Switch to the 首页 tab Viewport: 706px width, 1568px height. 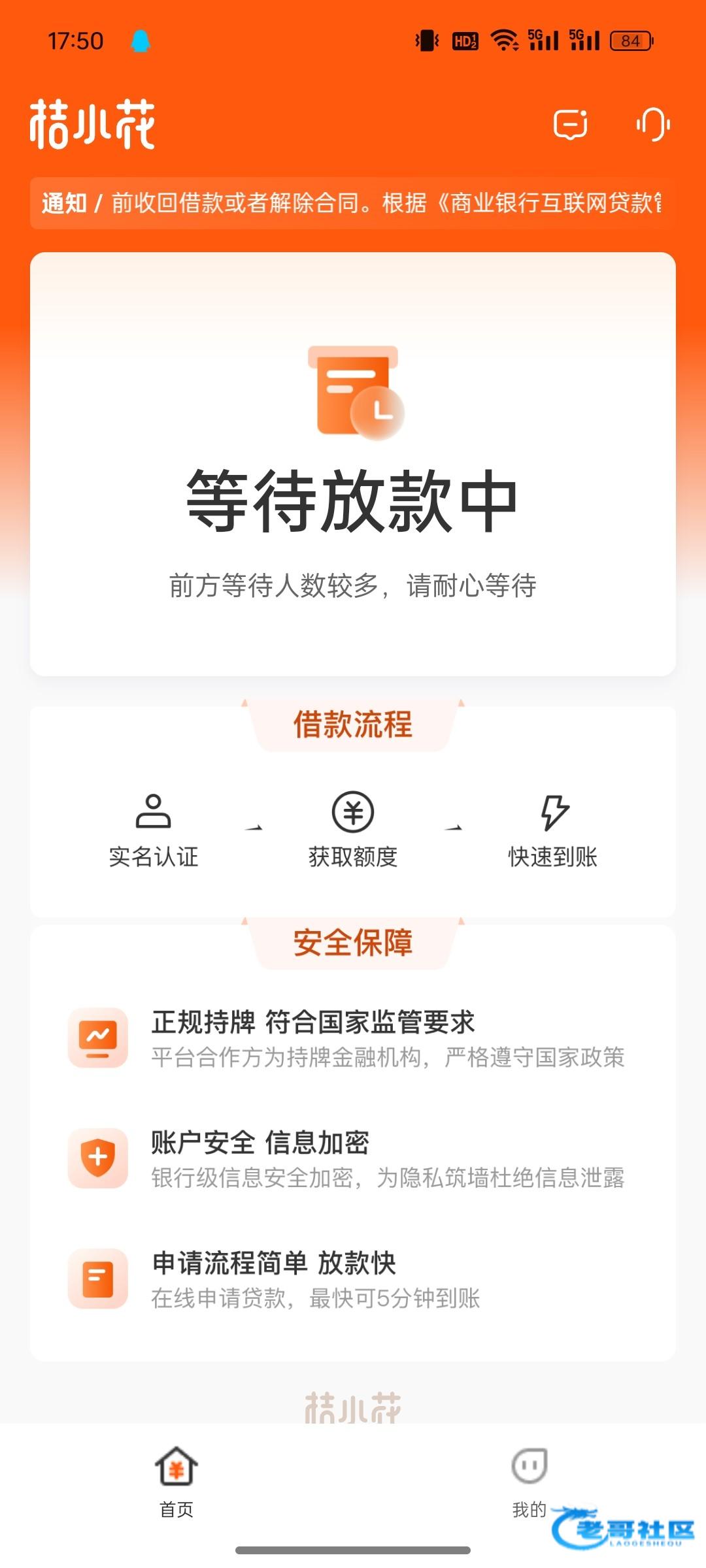click(x=176, y=1482)
